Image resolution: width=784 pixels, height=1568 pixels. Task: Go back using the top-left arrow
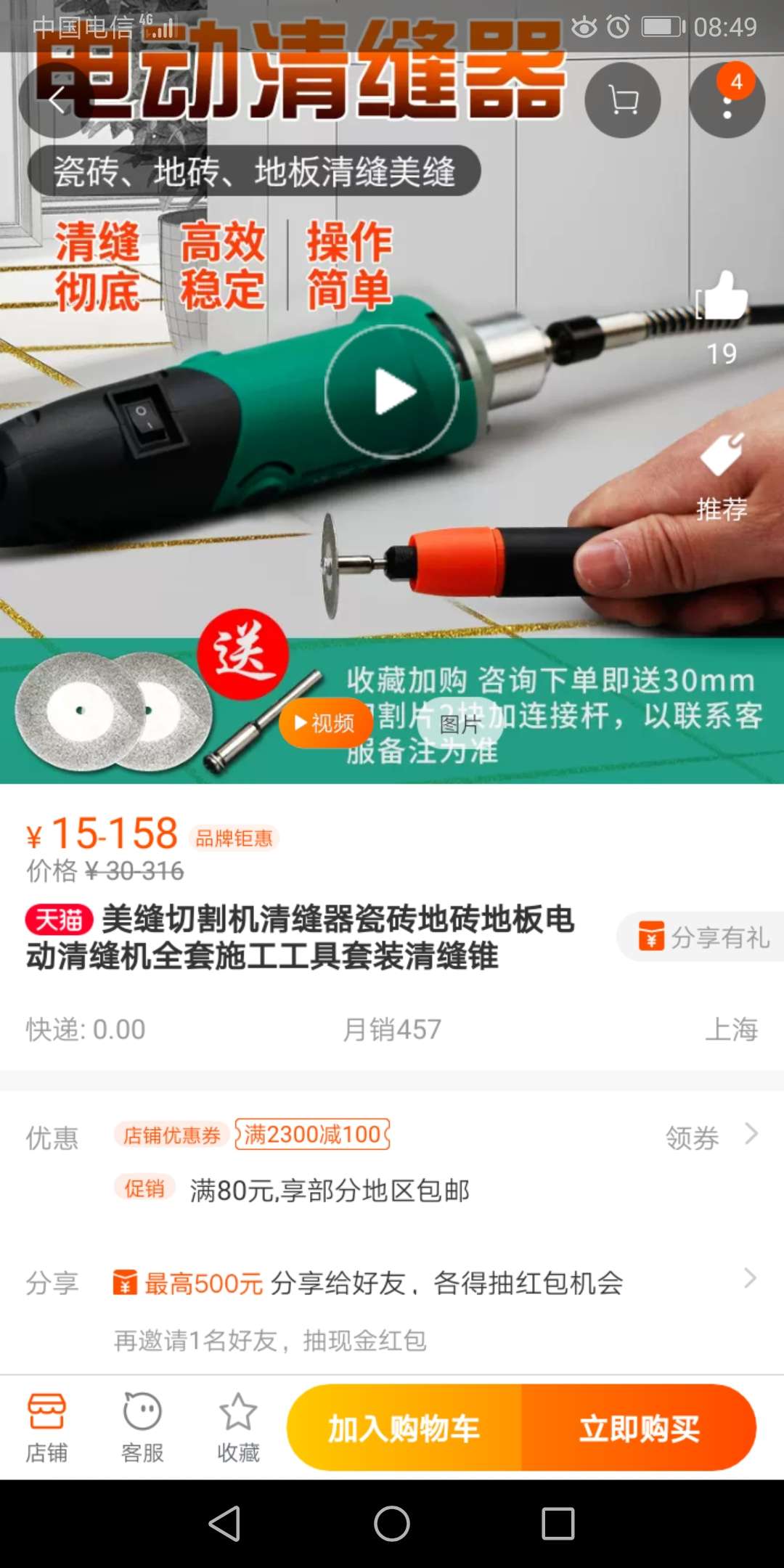[57, 100]
